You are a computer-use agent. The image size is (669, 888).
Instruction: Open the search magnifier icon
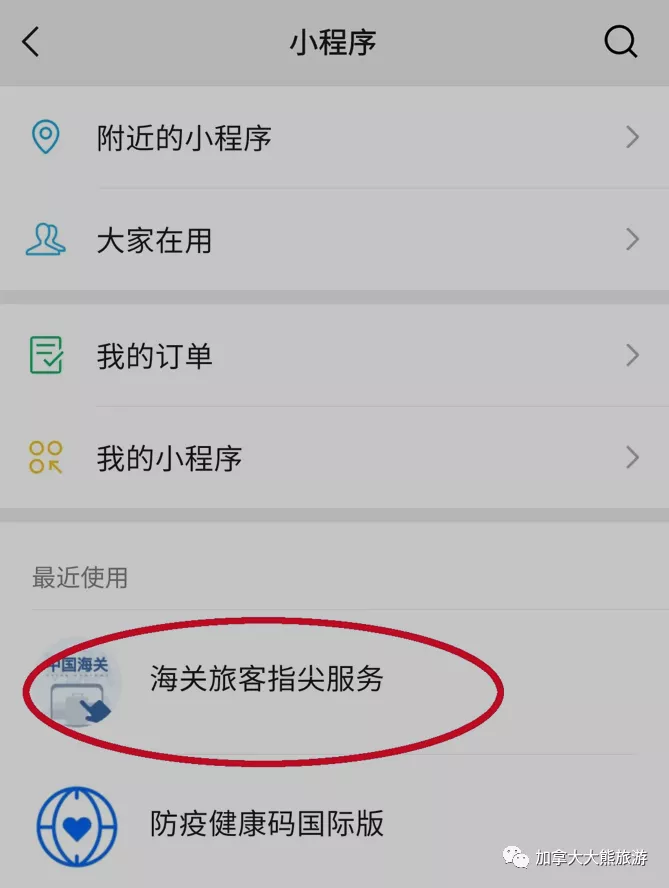620,42
